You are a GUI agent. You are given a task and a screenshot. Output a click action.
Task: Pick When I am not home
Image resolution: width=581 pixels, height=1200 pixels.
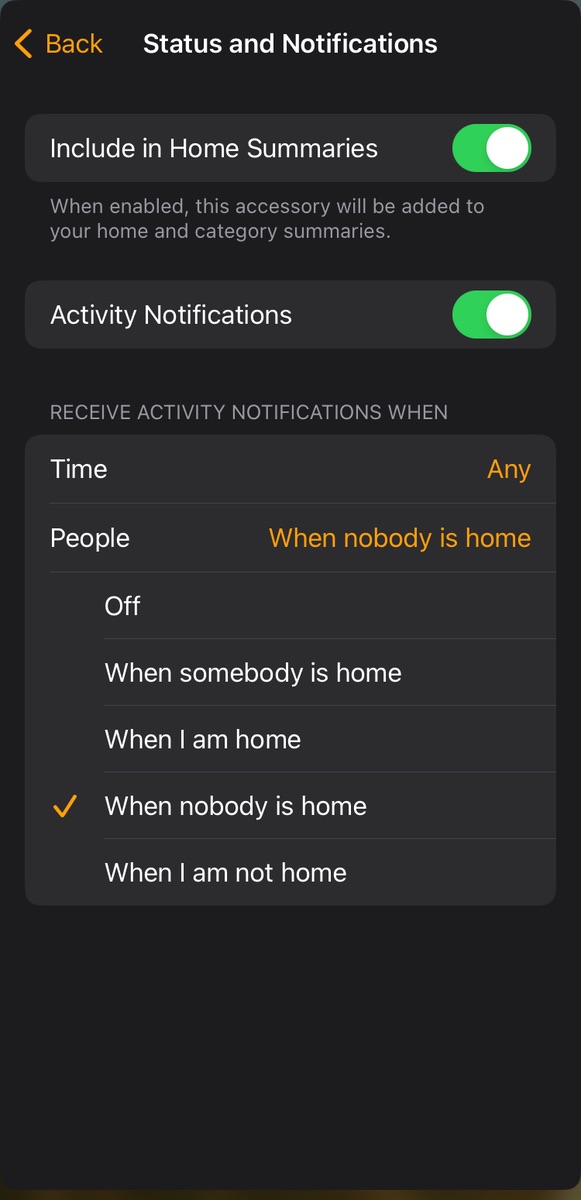point(290,872)
